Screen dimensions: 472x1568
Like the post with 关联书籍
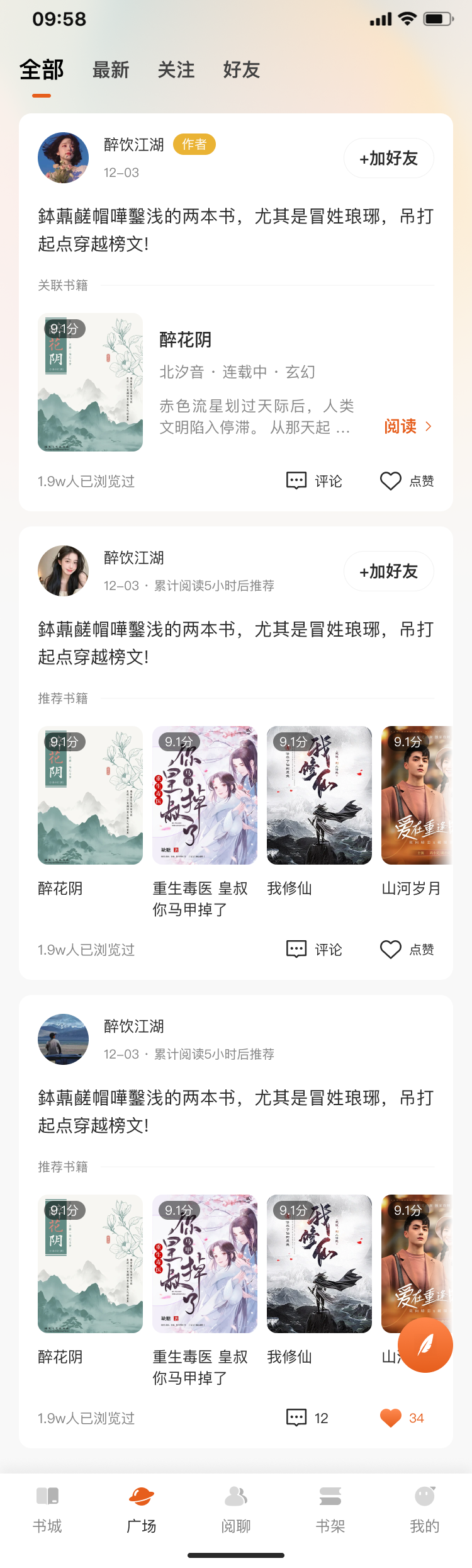tap(407, 481)
